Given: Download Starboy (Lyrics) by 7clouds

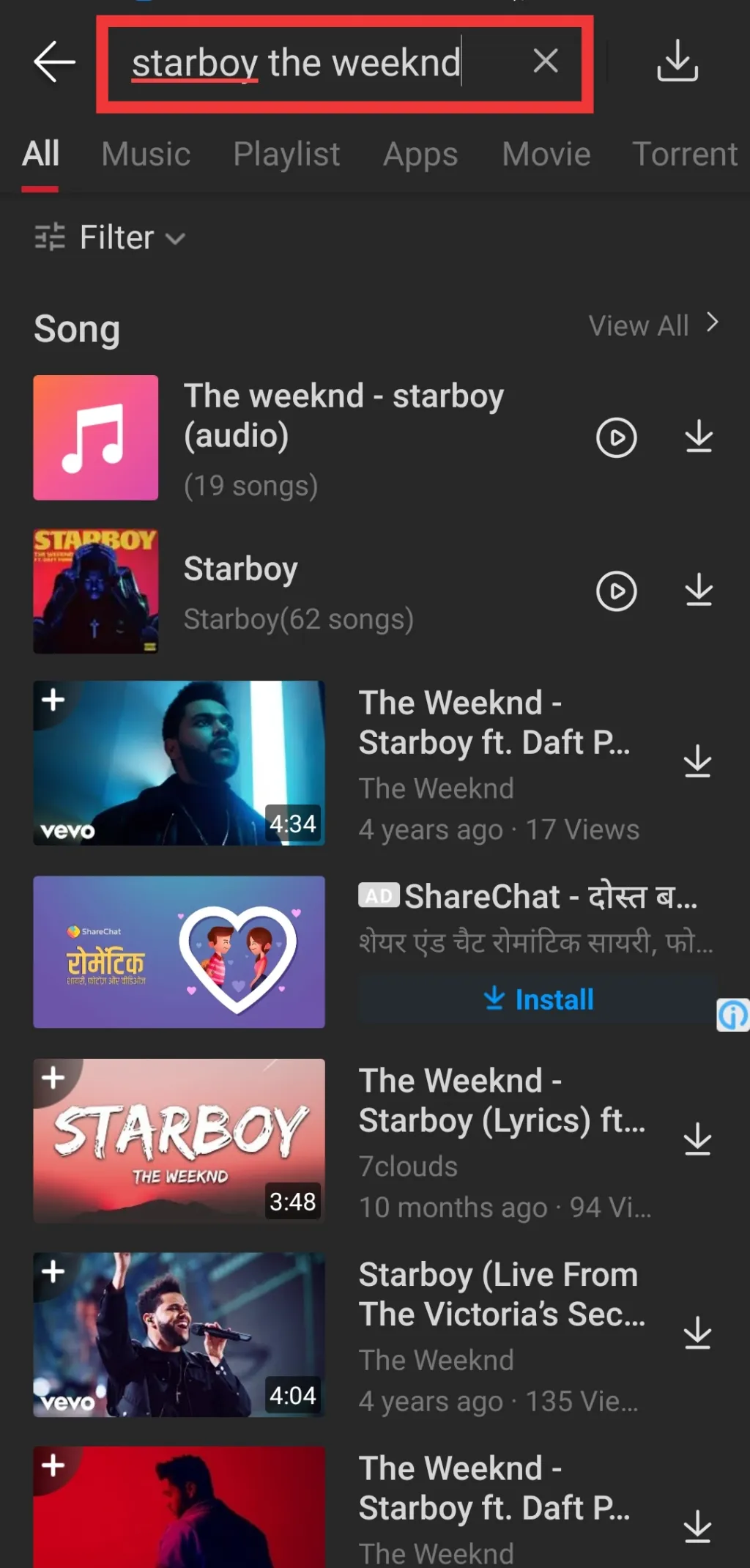Looking at the screenshot, I should click(x=697, y=1139).
